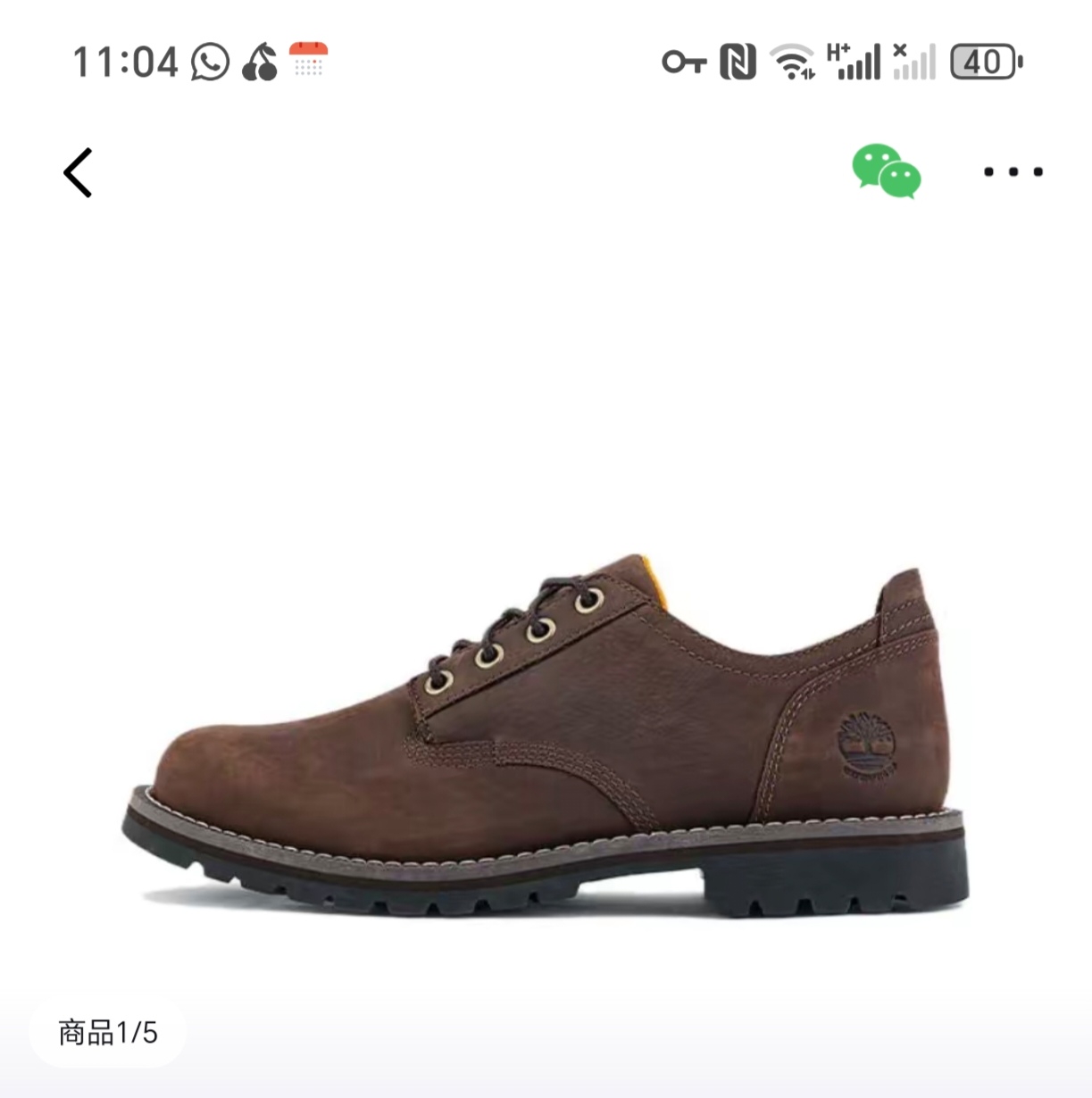Open the brown shoe product image
Image resolution: width=1092 pixels, height=1098 pixels.
pyautogui.click(x=545, y=741)
